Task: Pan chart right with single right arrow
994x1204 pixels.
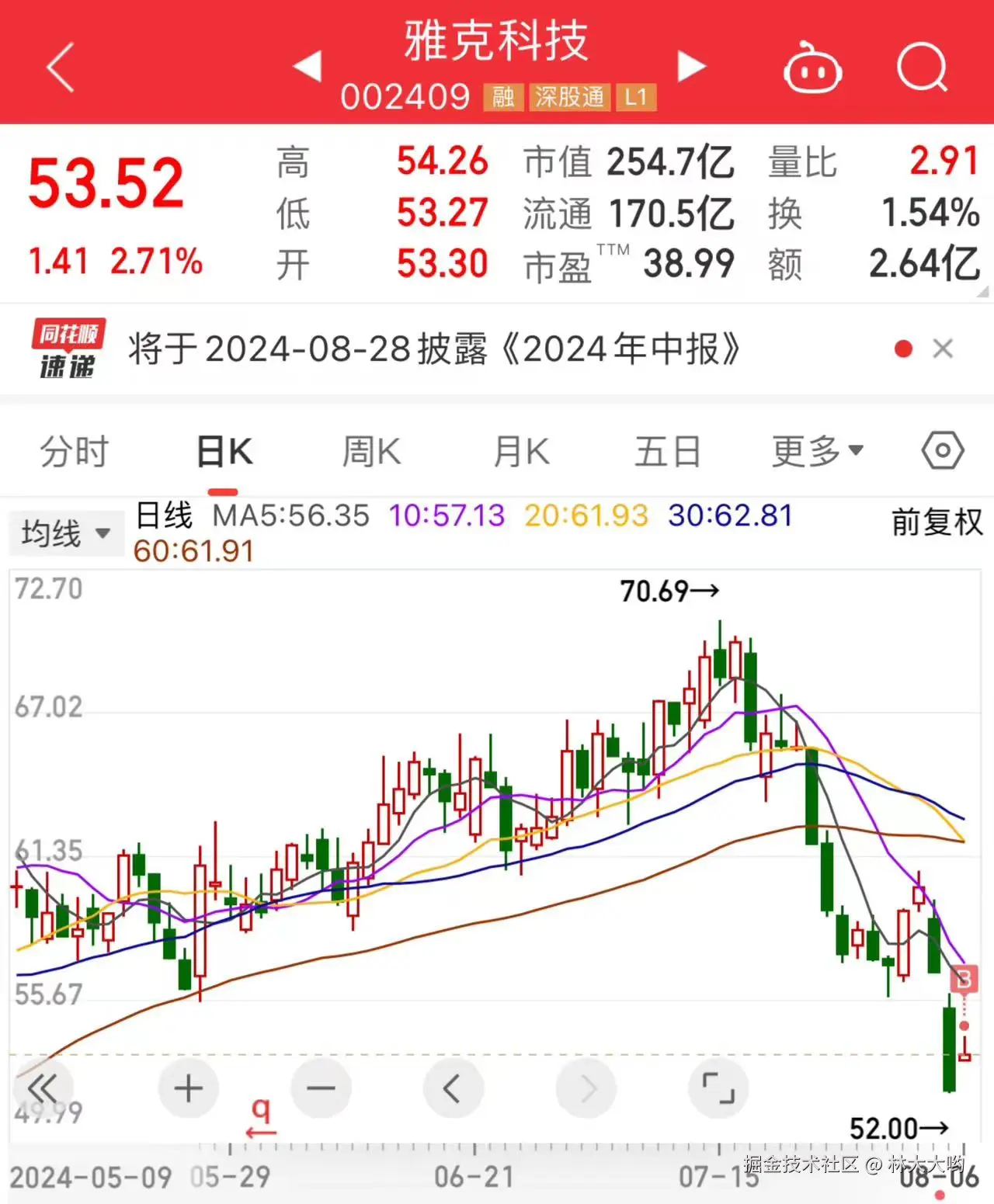Action: pos(586,1088)
